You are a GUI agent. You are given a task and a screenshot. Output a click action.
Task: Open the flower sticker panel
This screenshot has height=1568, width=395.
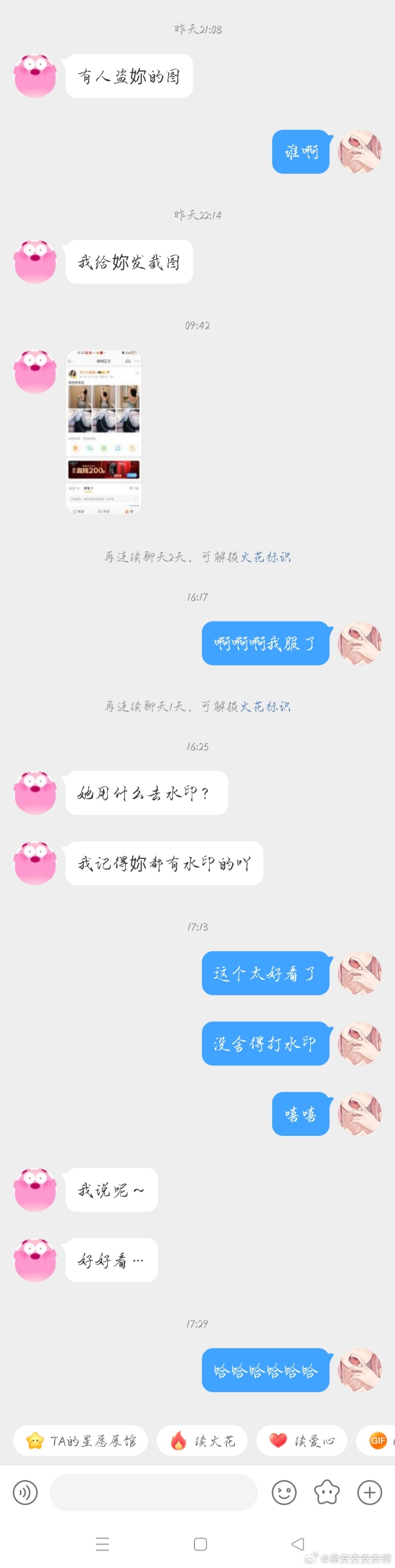327,1492
